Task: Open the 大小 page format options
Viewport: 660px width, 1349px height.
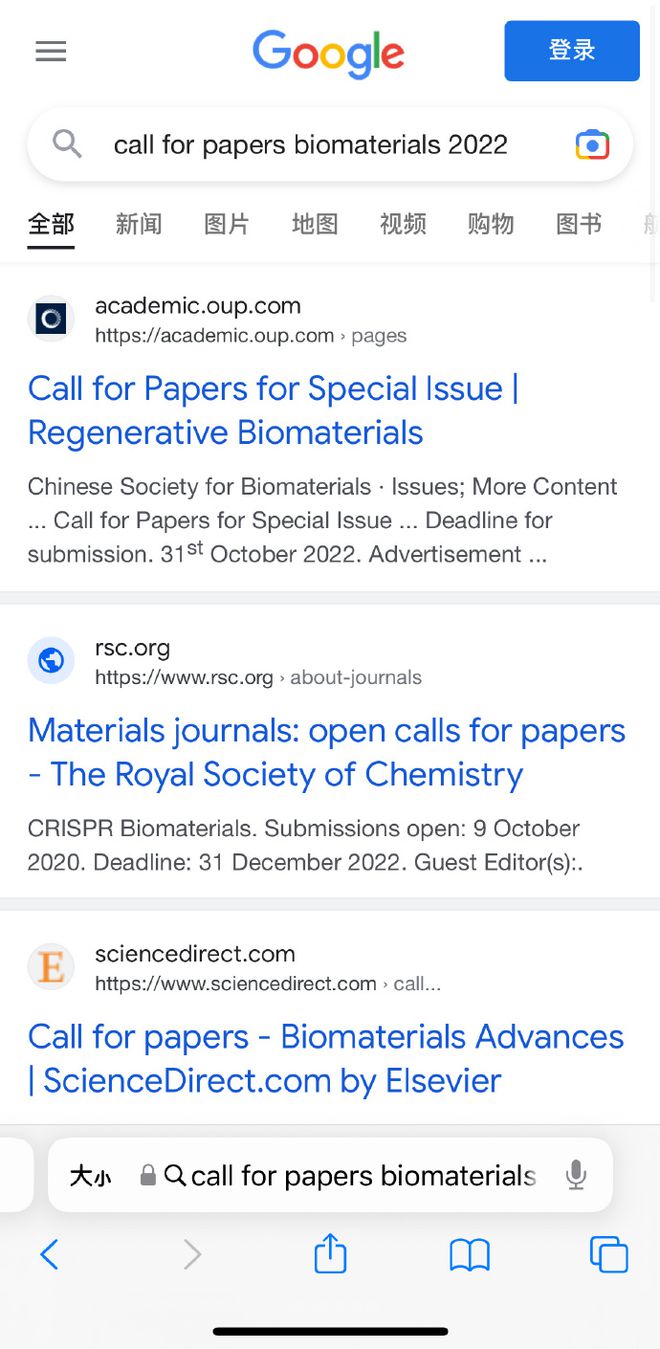Action: 90,1176
